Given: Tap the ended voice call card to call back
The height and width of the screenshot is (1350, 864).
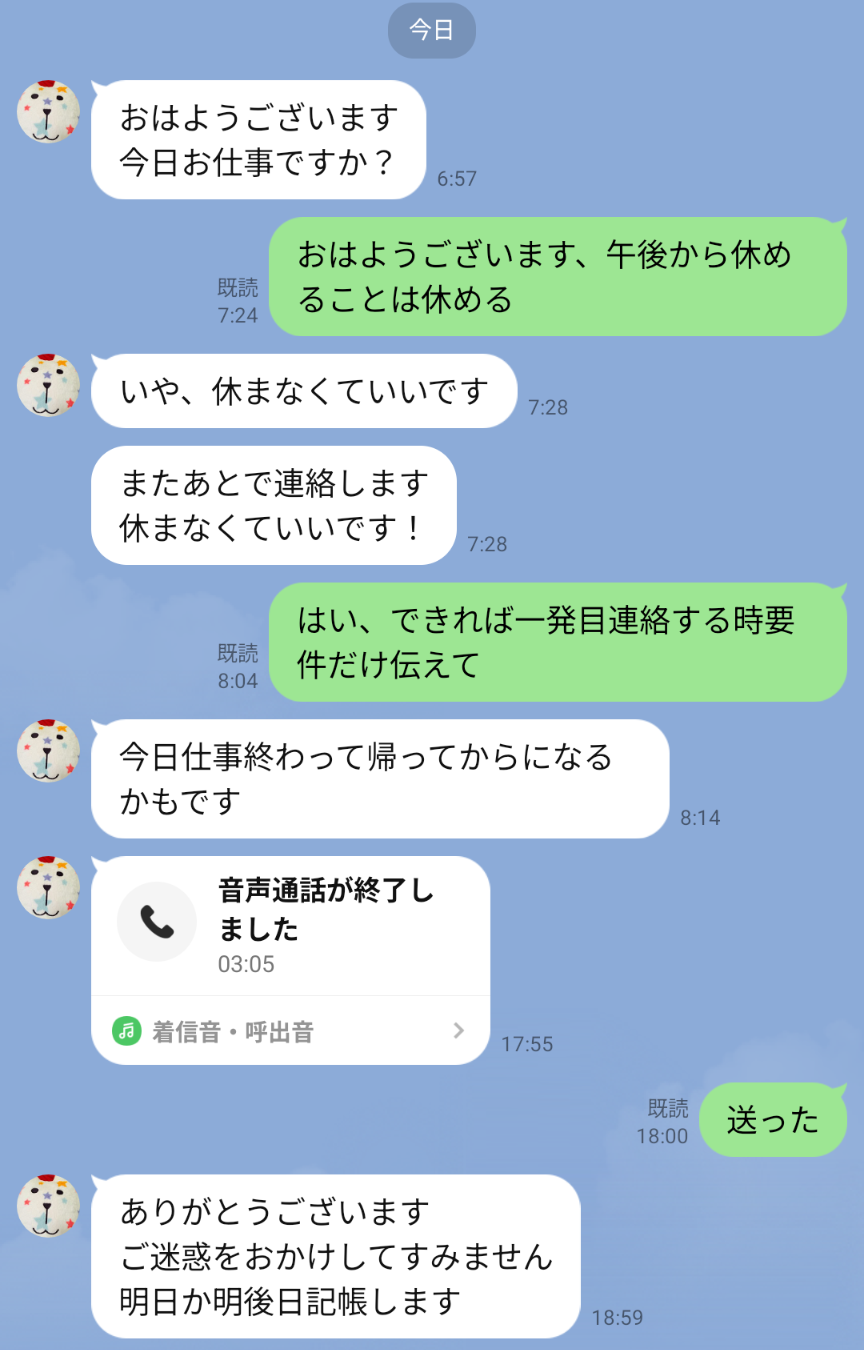Looking at the screenshot, I should [x=290, y=924].
